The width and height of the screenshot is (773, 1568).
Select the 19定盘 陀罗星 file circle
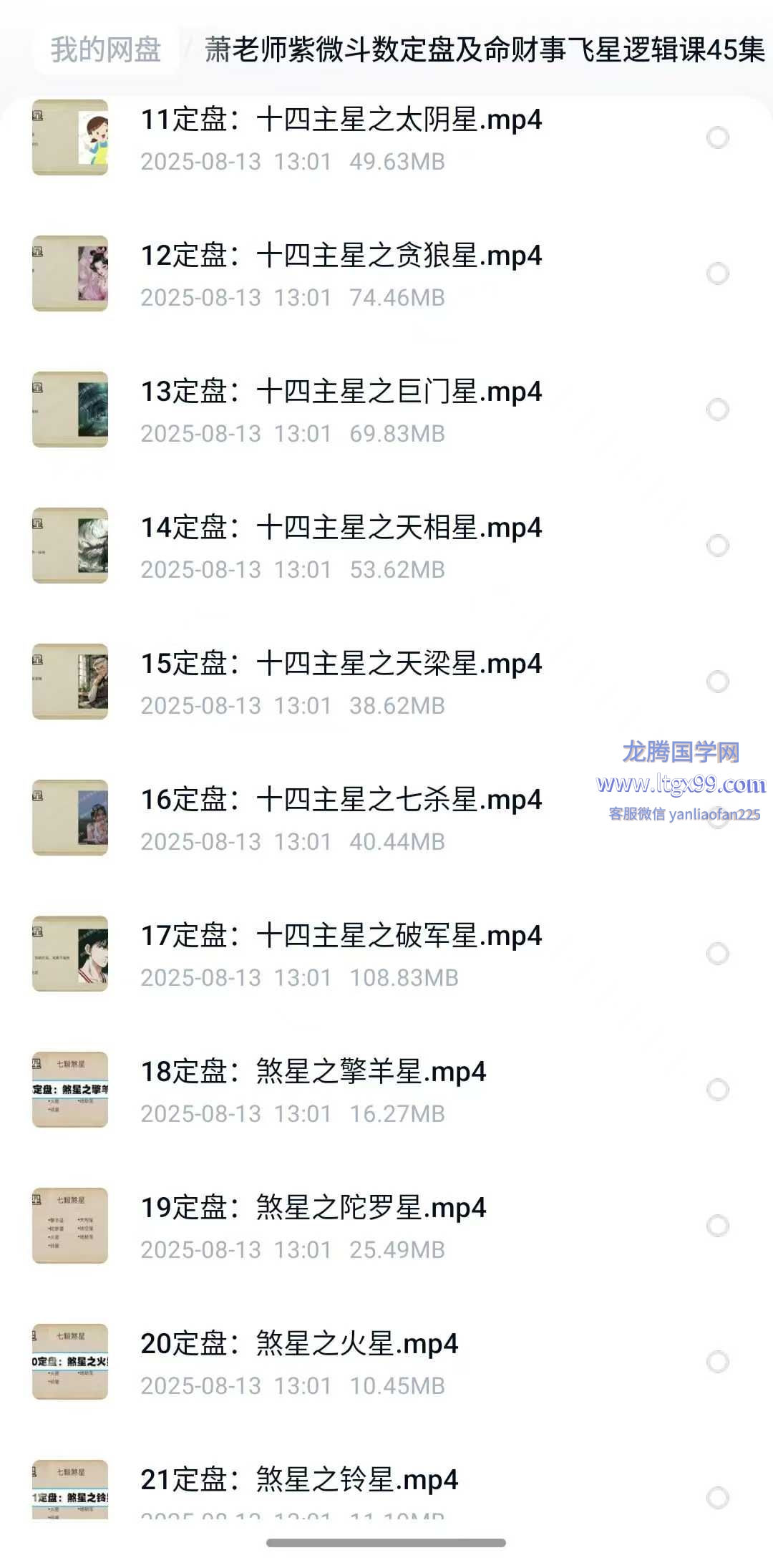click(717, 1226)
